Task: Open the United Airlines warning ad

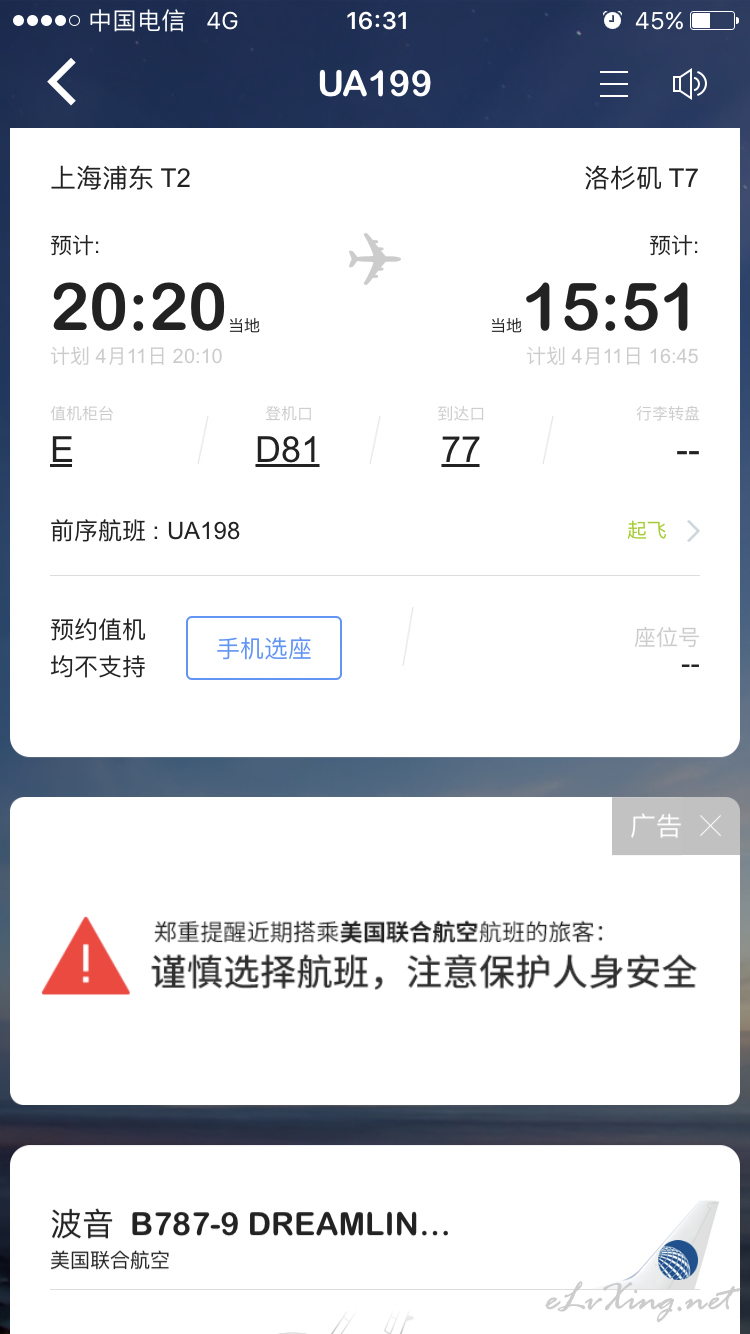Action: point(375,951)
